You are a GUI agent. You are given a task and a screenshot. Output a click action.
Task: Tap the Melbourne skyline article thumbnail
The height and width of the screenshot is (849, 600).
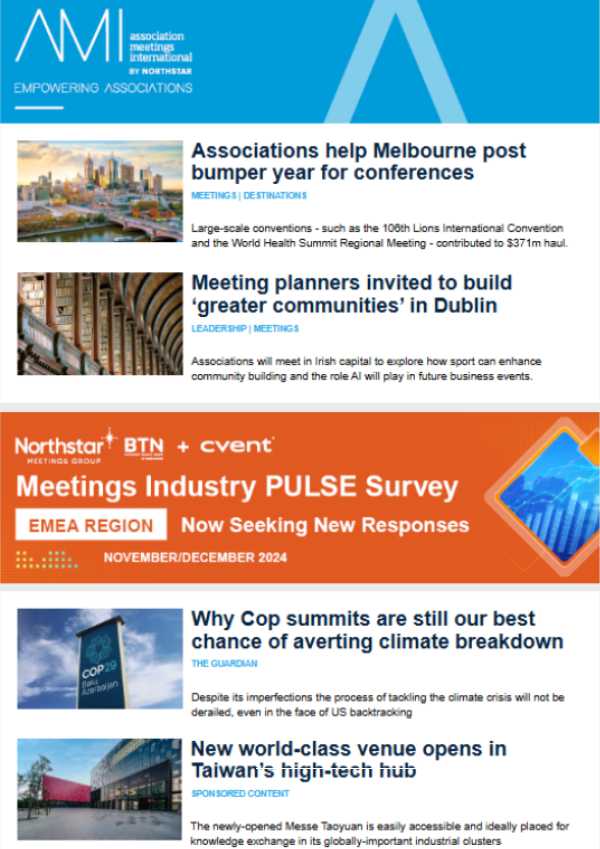click(x=100, y=190)
